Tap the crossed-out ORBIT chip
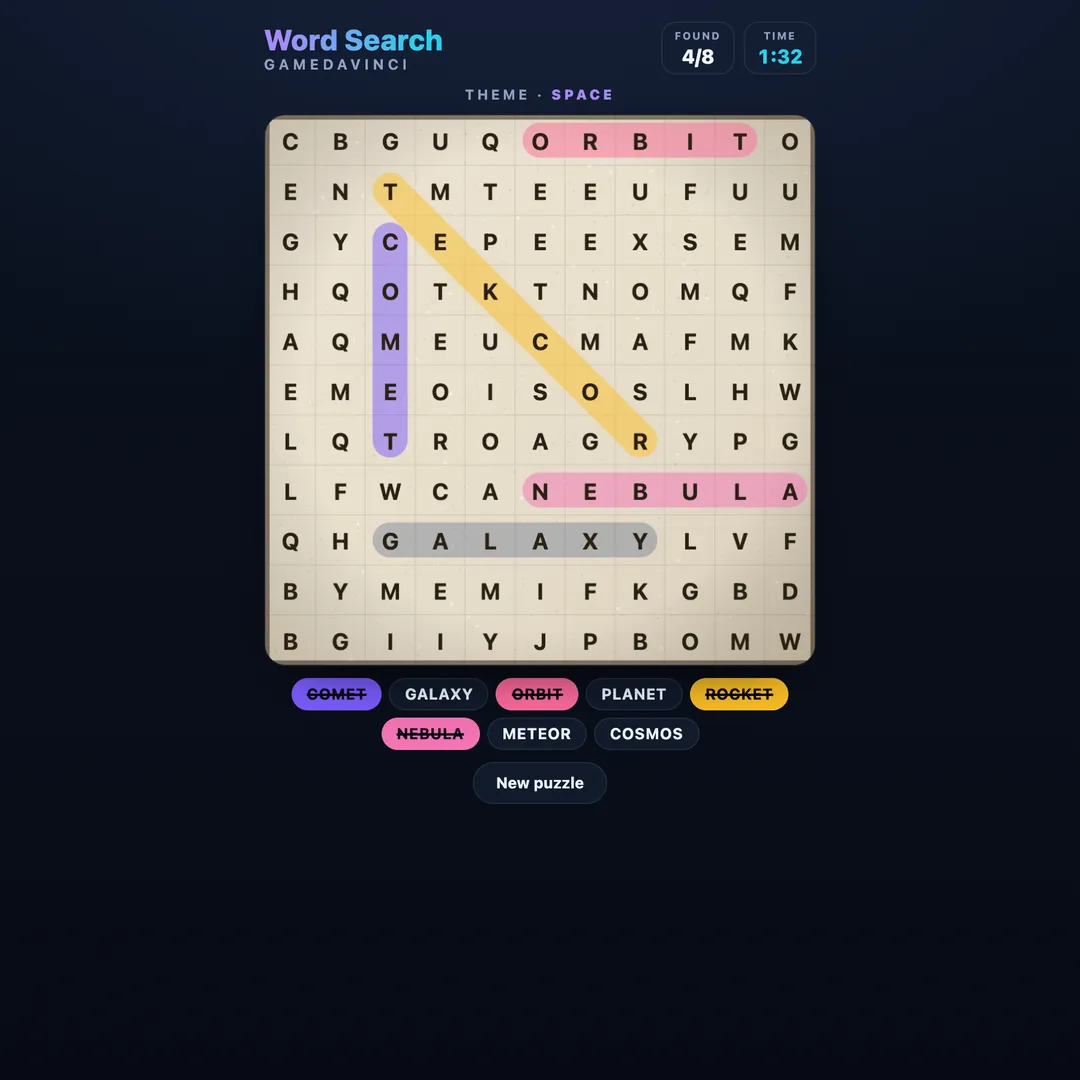The width and height of the screenshot is (1080, 1080). (x=537, y=694)
